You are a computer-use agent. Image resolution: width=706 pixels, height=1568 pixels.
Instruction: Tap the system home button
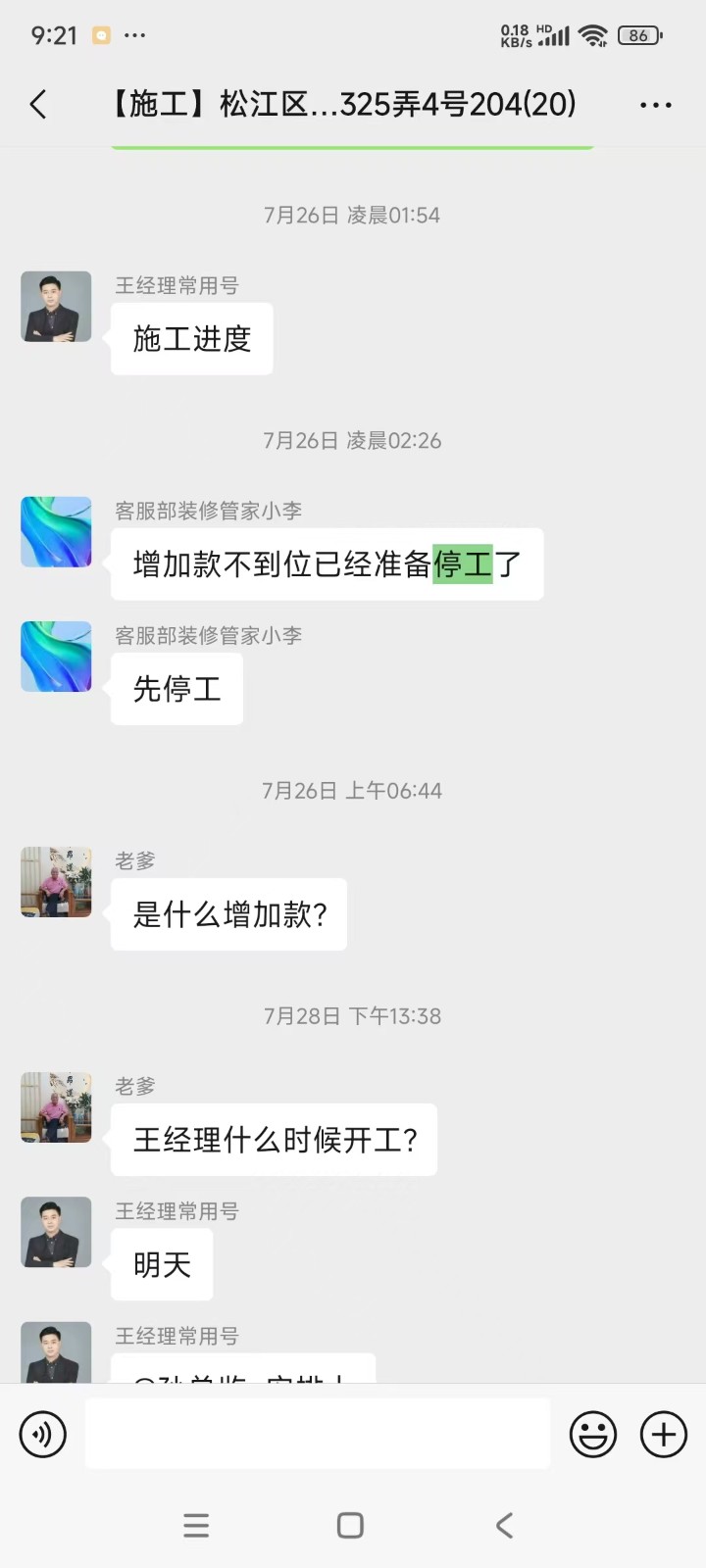tap(350, 1525)
